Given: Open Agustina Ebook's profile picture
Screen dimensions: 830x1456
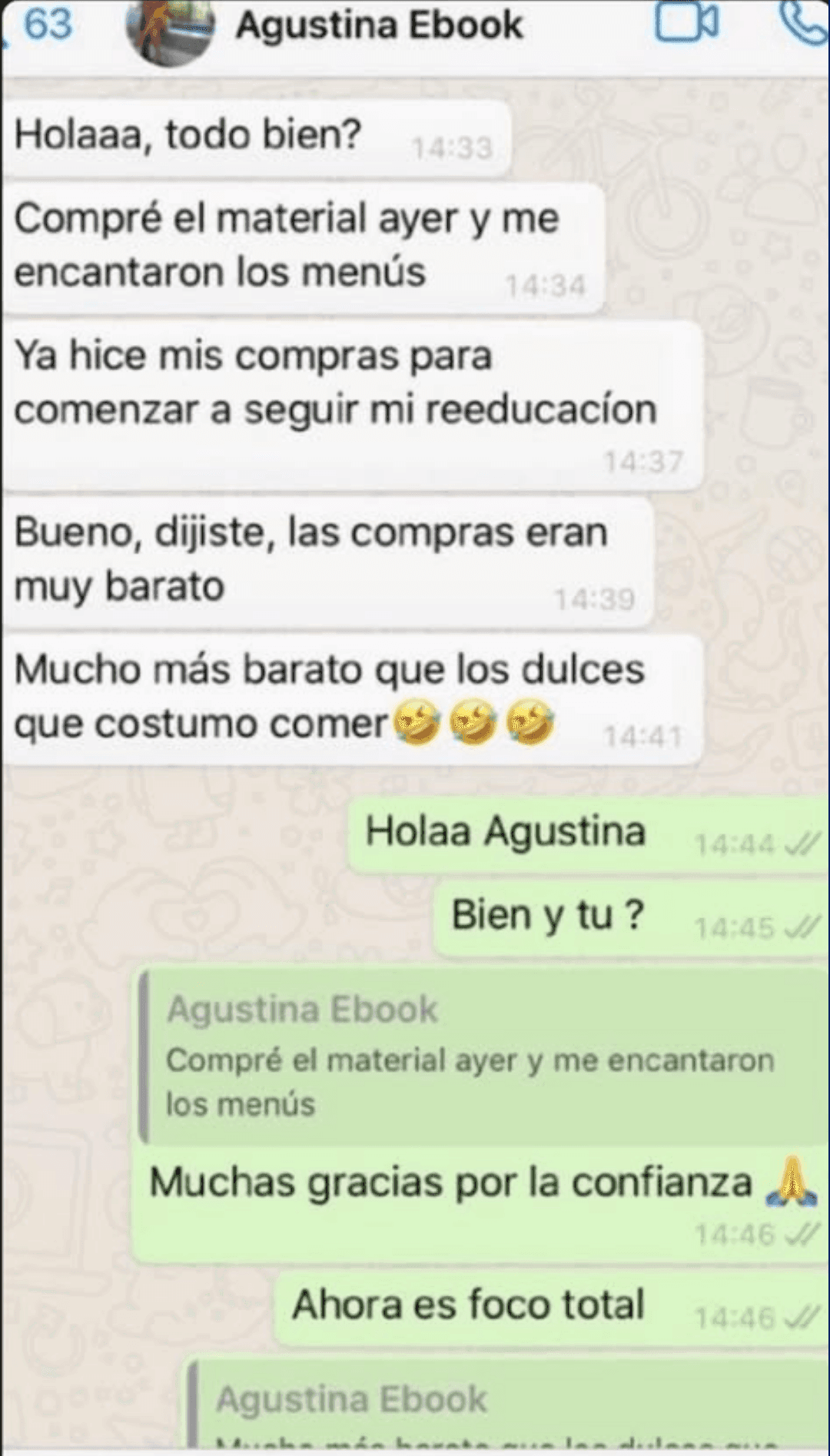Looking at the screenshot, I should (169, 31).
